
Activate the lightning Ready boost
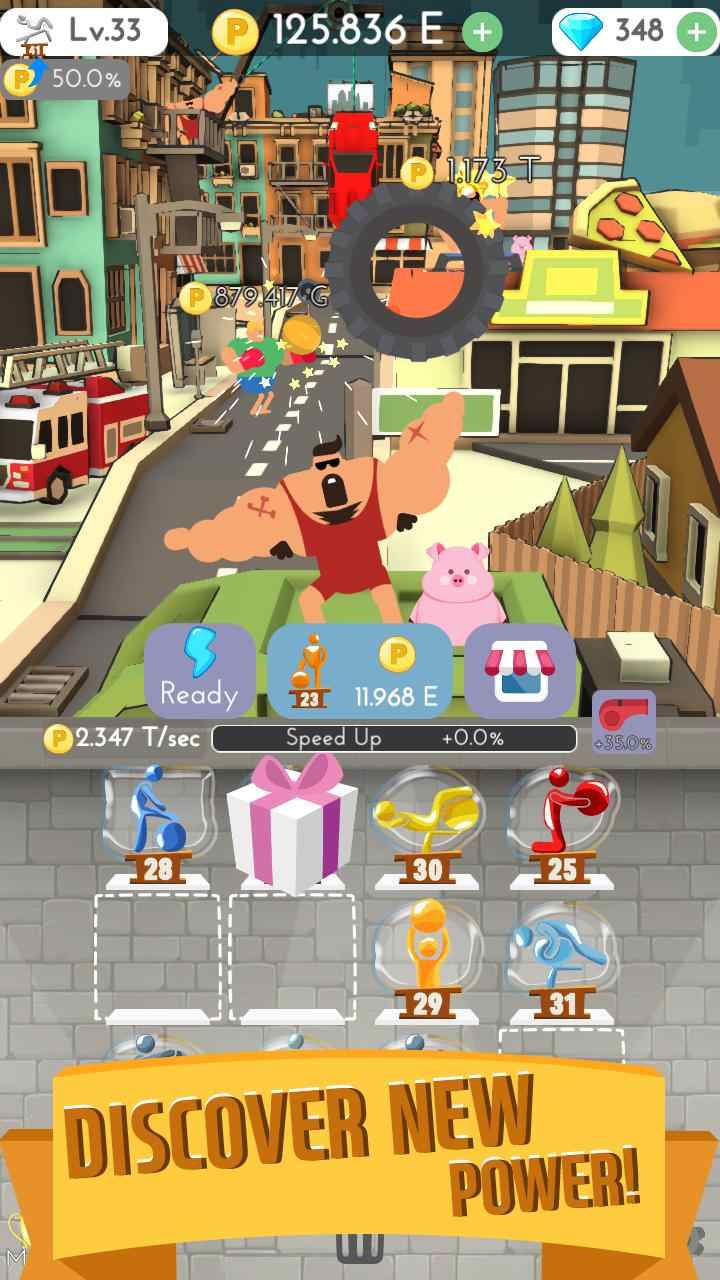click(x=198, y=668)
